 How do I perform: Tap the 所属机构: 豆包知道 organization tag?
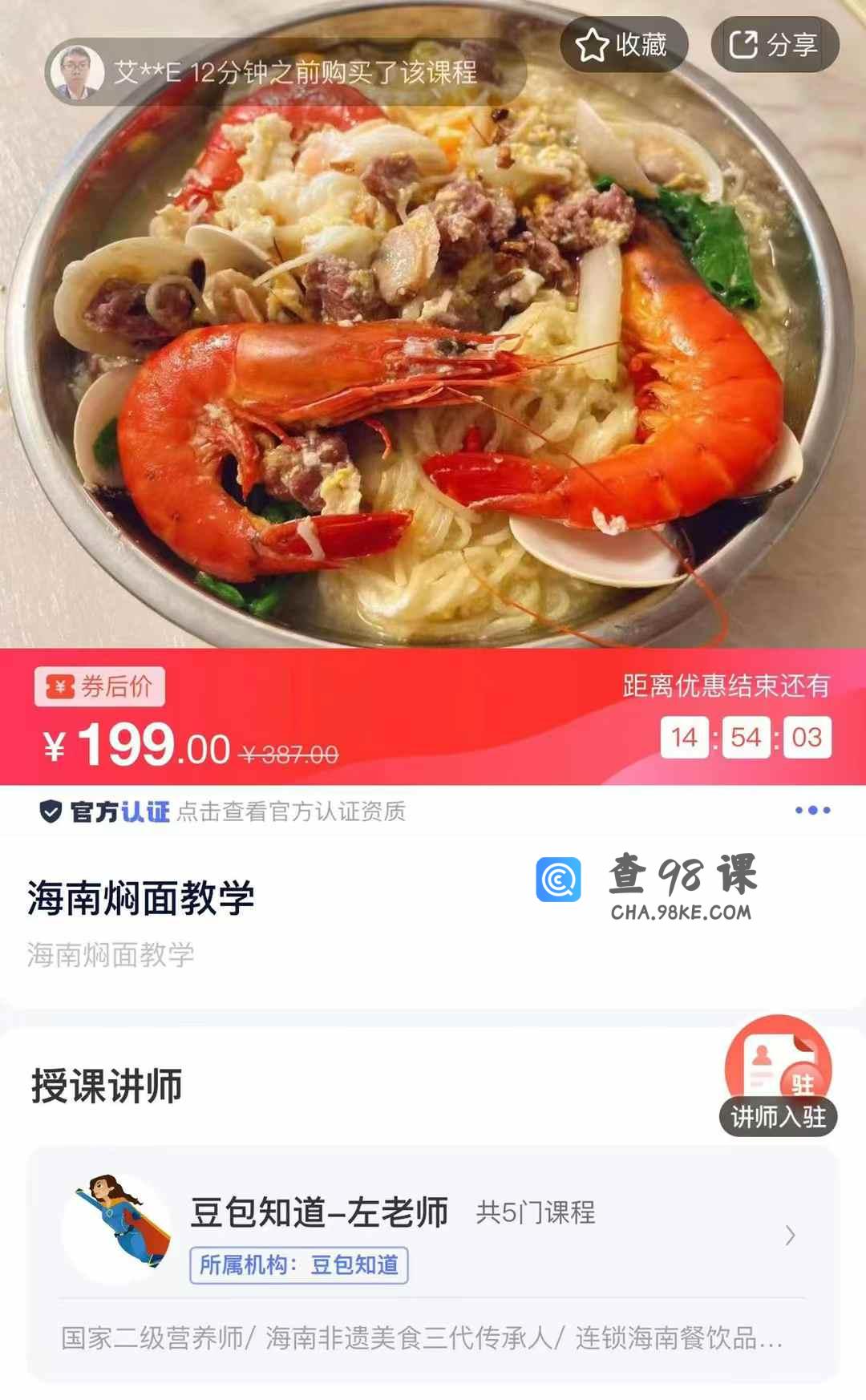click(298, 1265)
